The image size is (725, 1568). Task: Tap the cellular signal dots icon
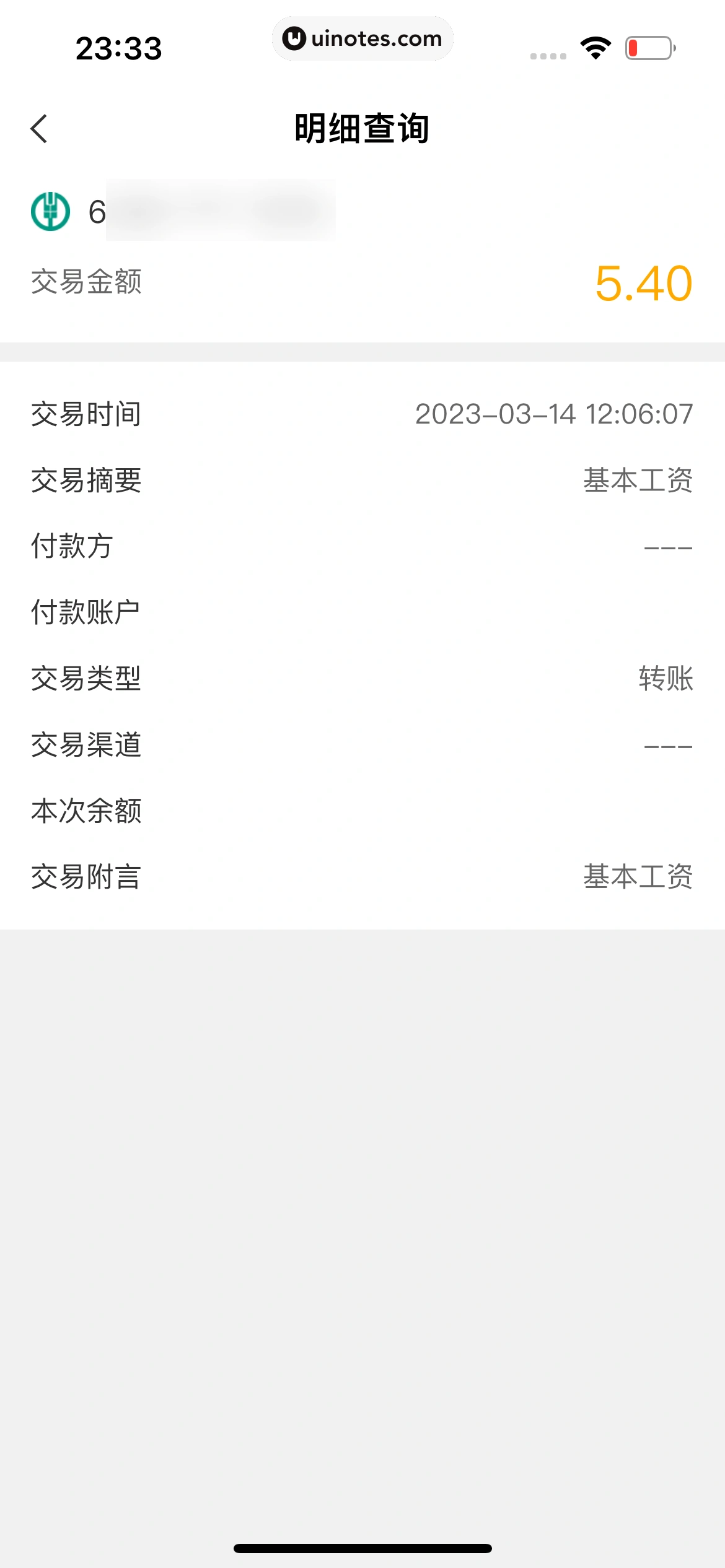click(547, 55)
